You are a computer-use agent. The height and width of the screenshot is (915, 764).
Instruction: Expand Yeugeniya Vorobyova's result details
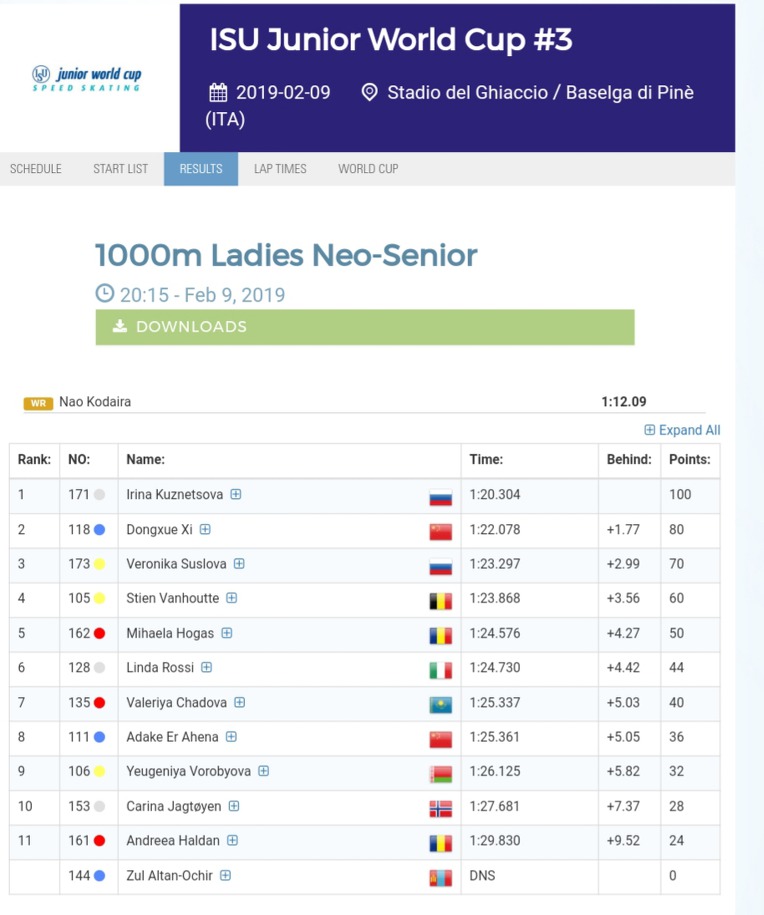264,771
